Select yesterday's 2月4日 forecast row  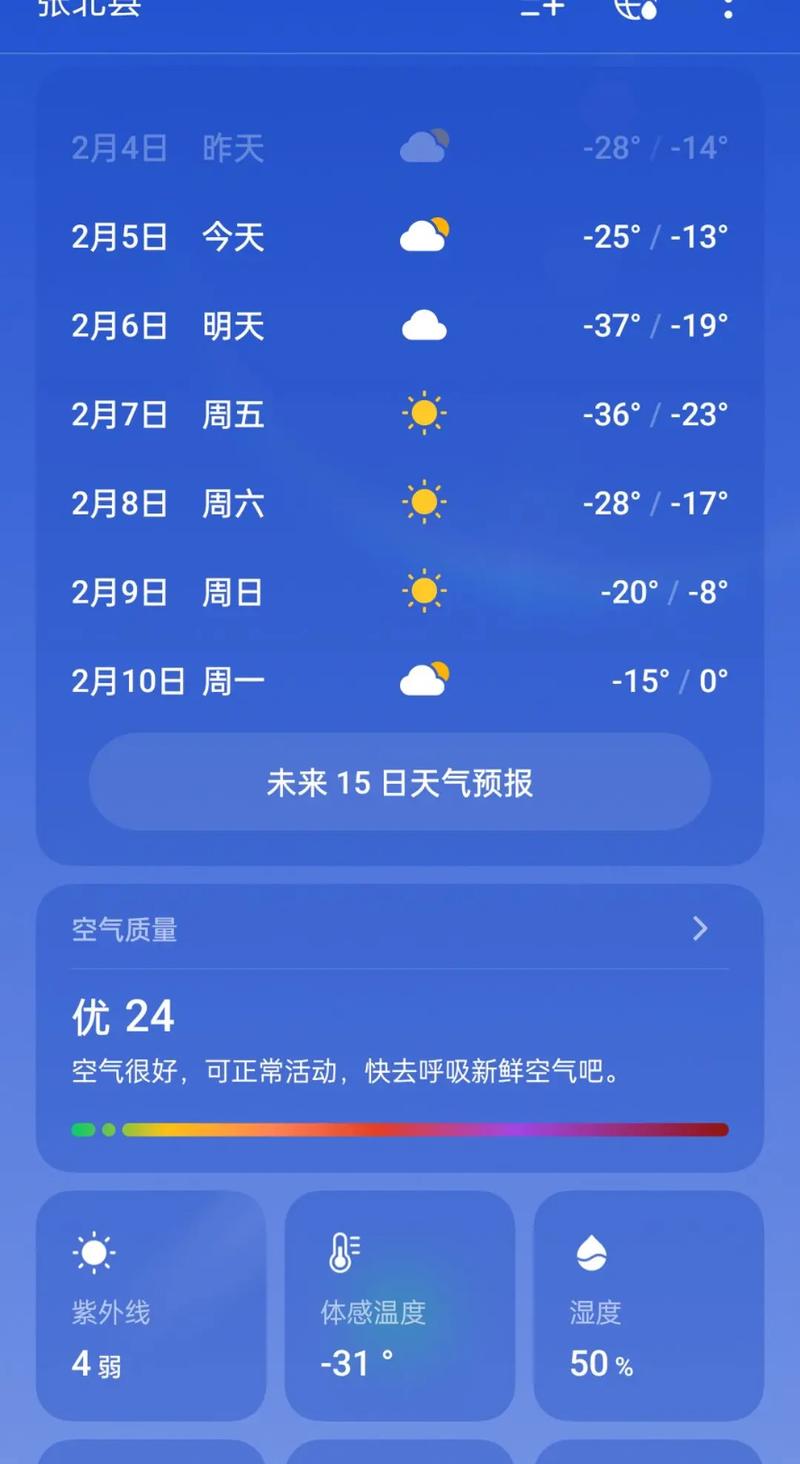[400, 147]
